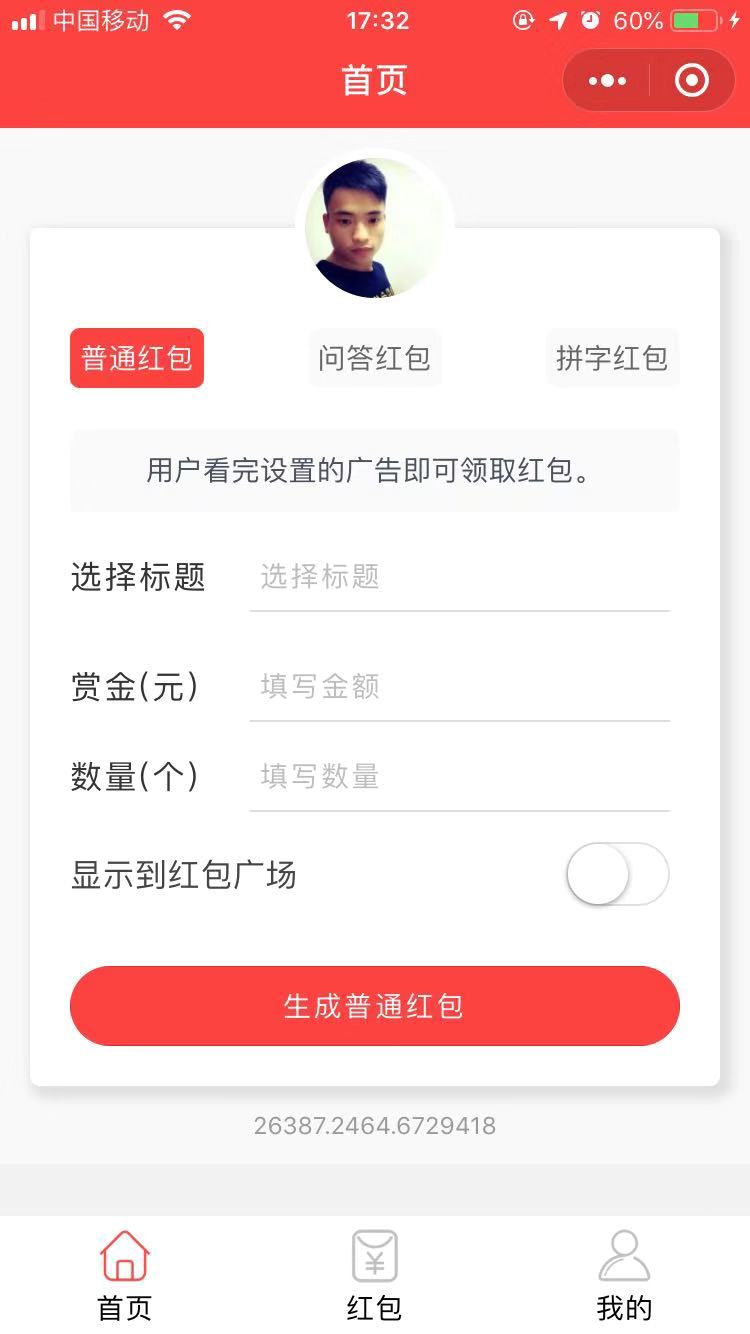Tap the 生成普通红包 button

[x=375, y=1006]
